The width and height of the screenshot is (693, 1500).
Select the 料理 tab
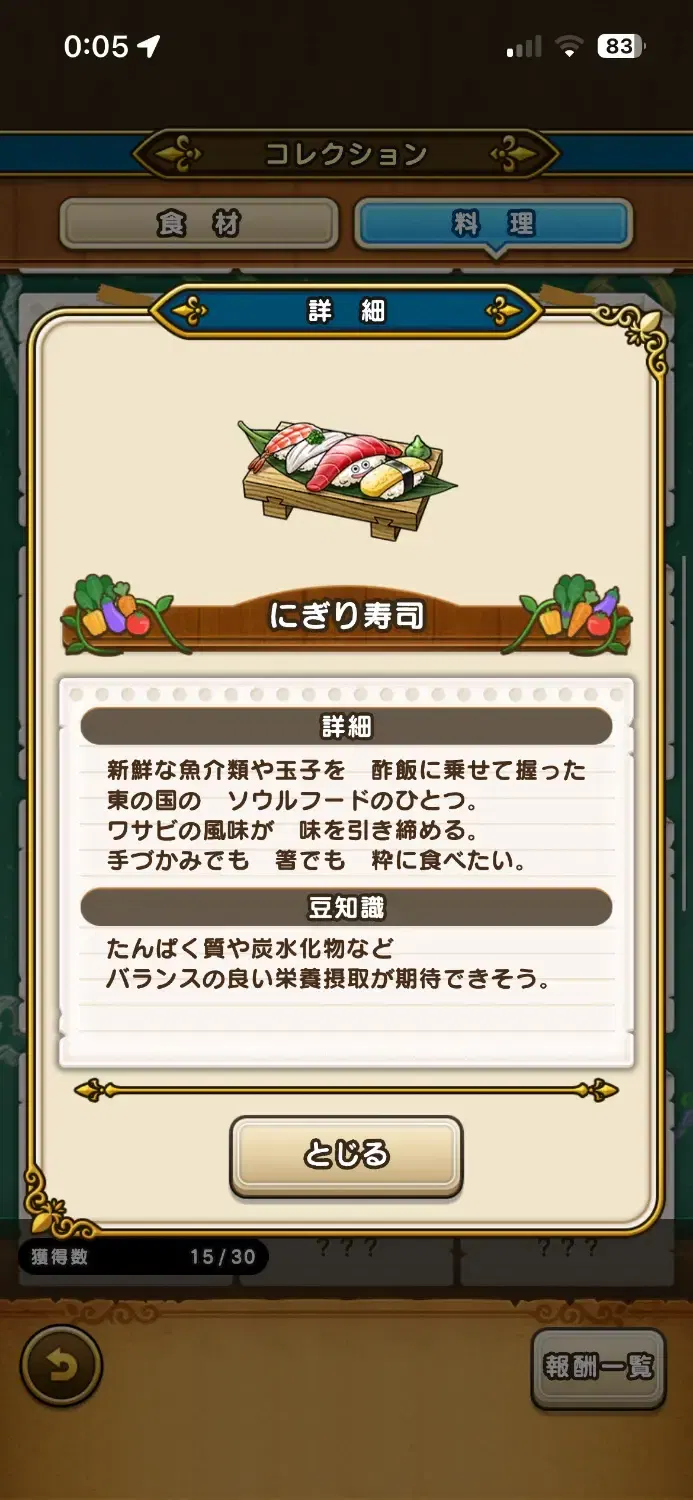(x=493, y=223)
